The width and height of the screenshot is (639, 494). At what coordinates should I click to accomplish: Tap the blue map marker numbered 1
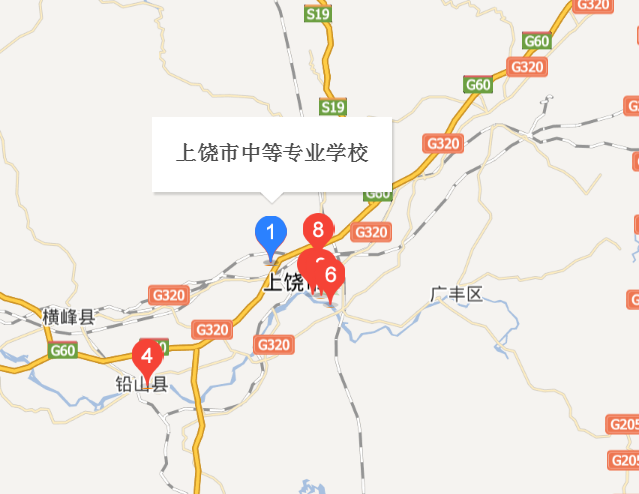[270, 233]
